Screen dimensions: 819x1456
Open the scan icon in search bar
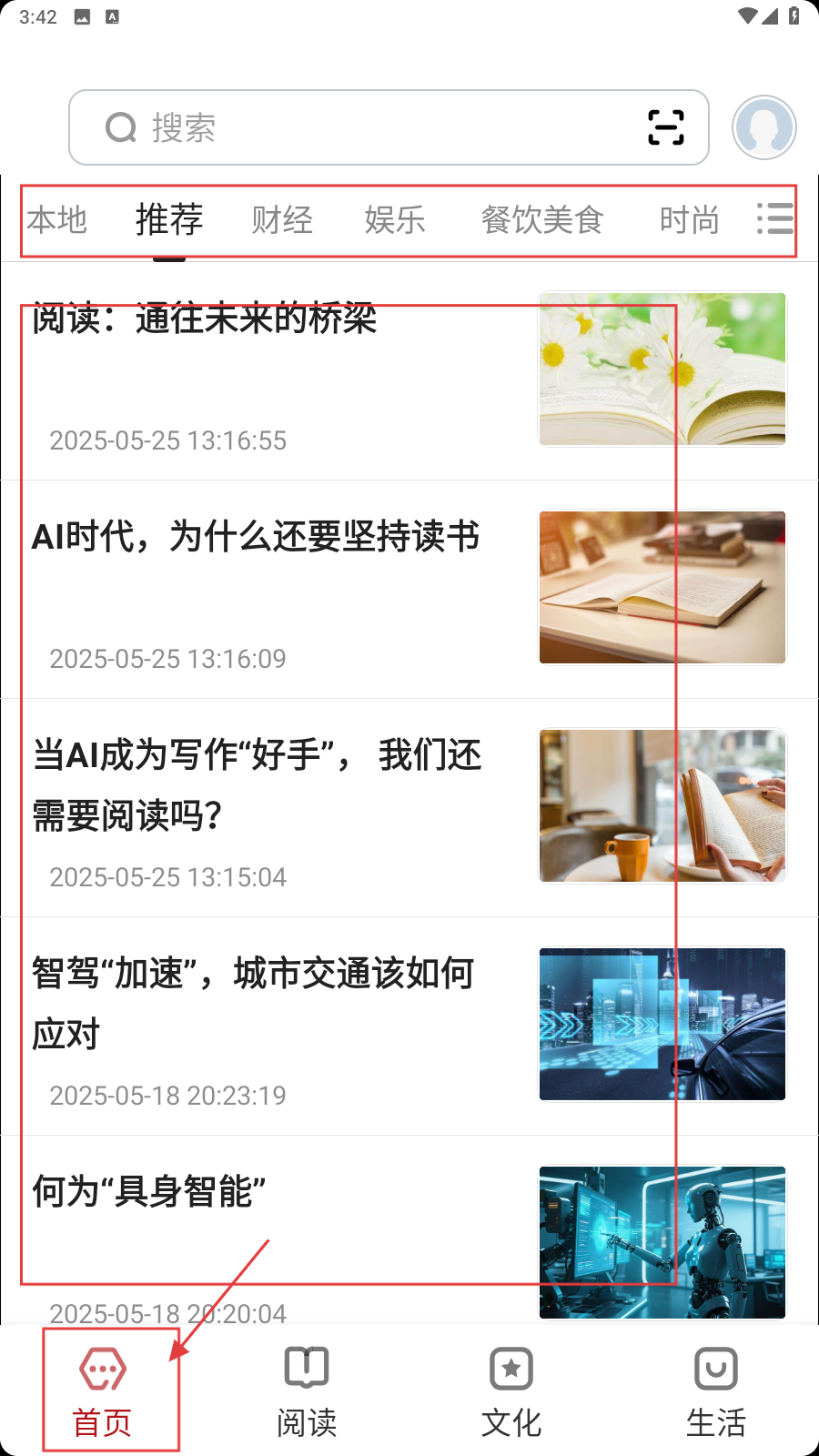665,127
